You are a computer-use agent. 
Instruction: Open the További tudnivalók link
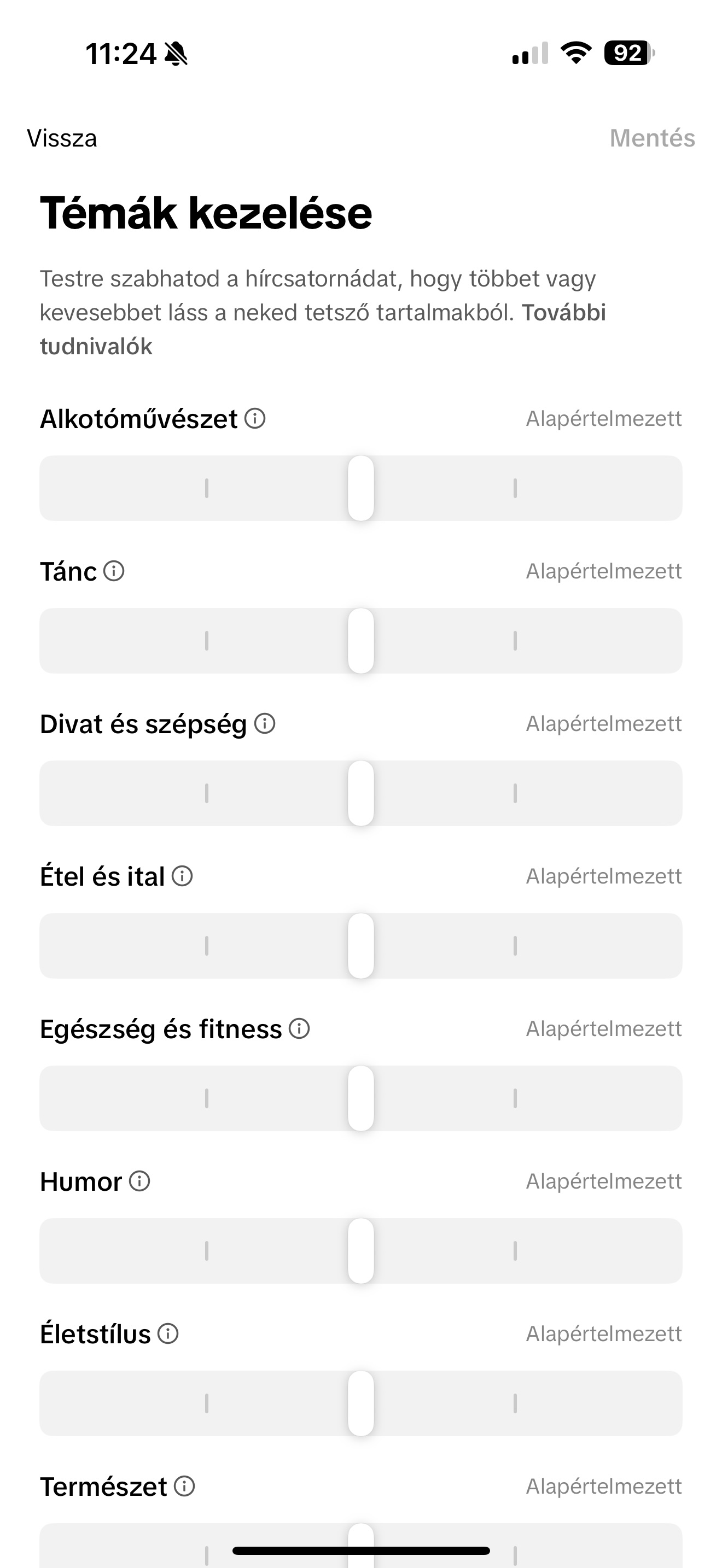pos(323,329)
